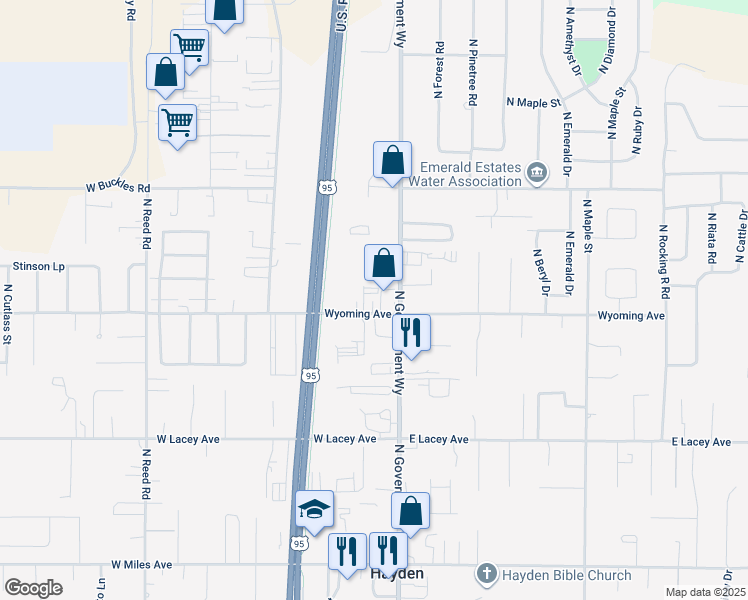Select the shopping bag marker near Emerald Estates
Viewport: 748px width, 600px height.
[393, 160]
